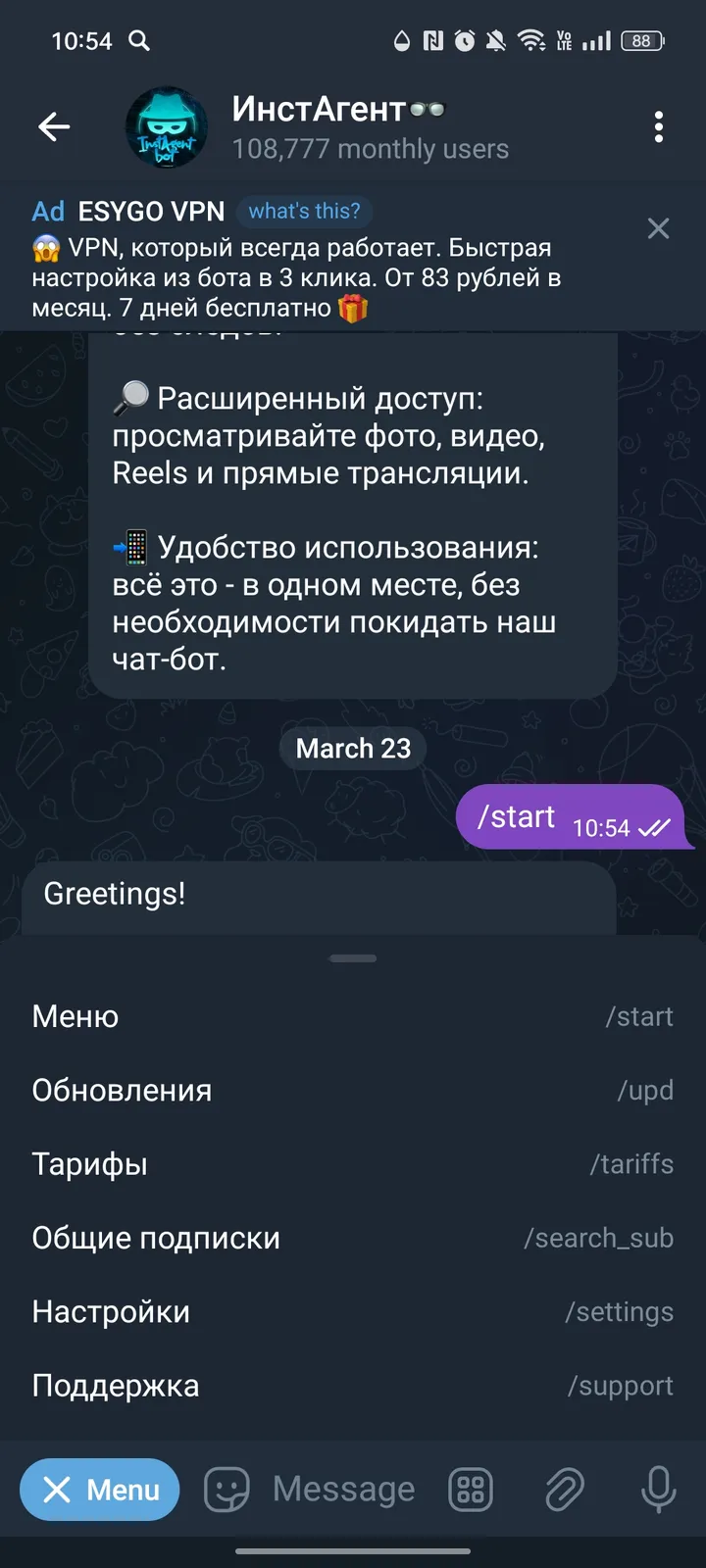Choose Настройки from the command list
This screenshot has height=1568, width=706.
click(x=111, y=1311)
